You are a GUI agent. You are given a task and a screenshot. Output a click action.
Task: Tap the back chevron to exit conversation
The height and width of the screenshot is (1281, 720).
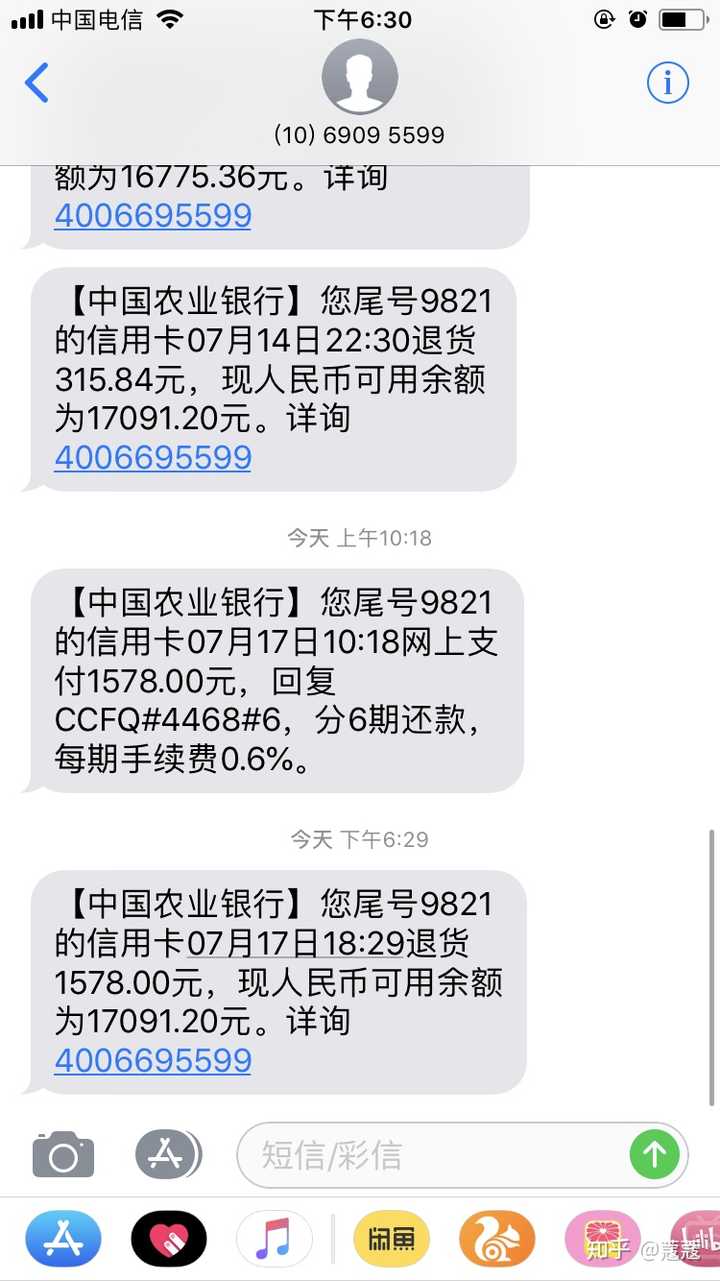pos(37,85)
